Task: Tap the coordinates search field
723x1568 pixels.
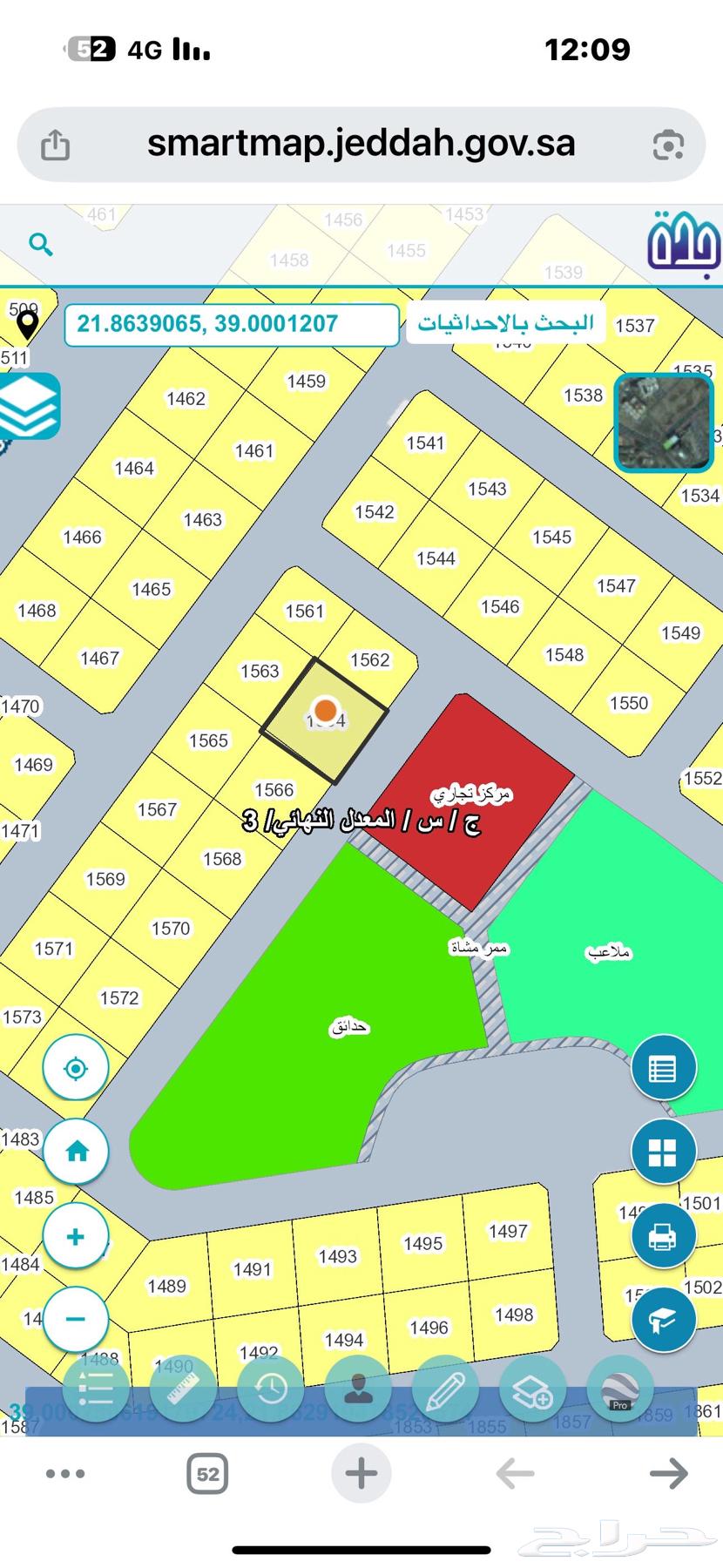Action: tap(231, 324)
